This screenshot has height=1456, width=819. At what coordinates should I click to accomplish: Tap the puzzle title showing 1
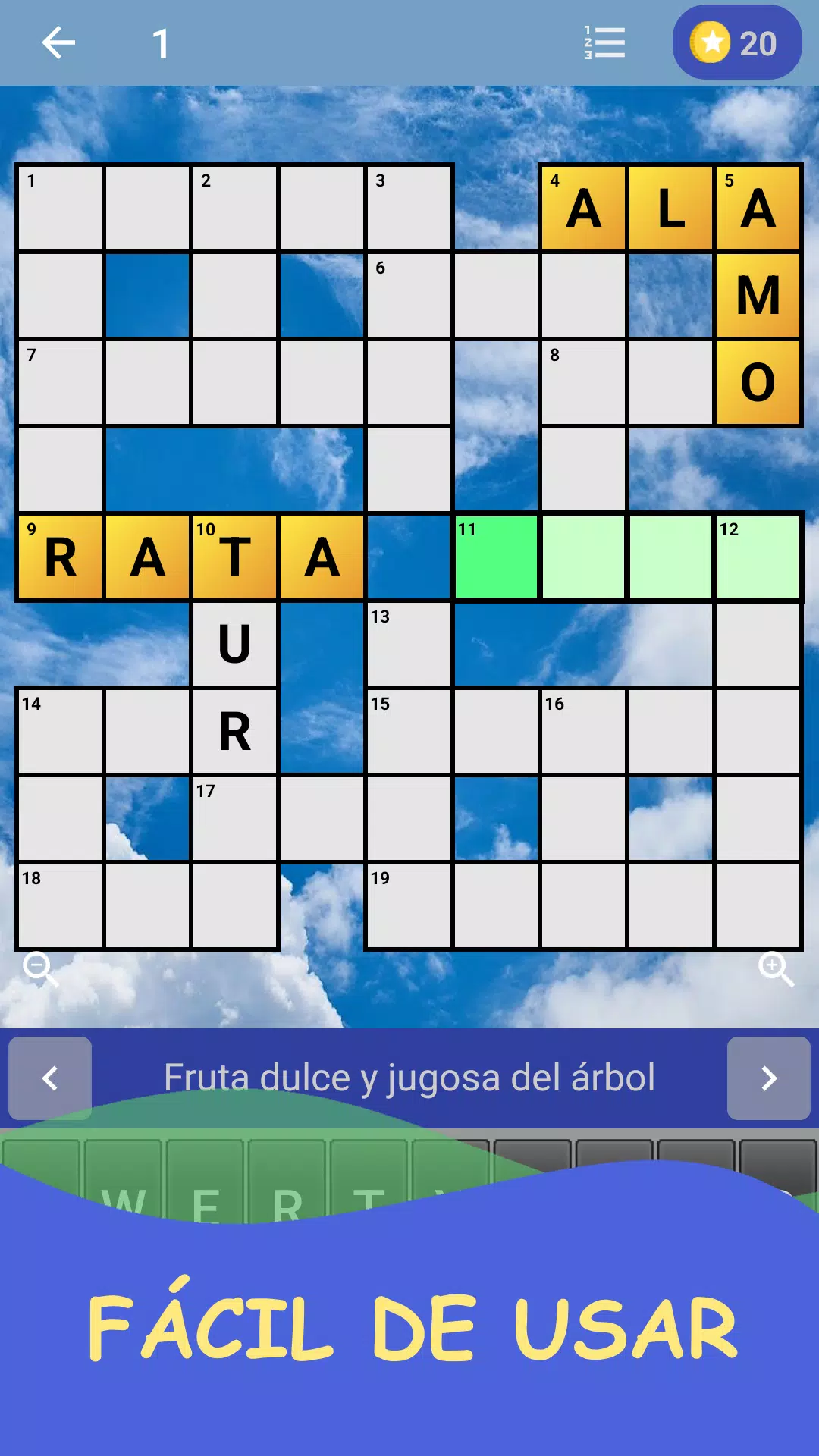pos(162,43)
